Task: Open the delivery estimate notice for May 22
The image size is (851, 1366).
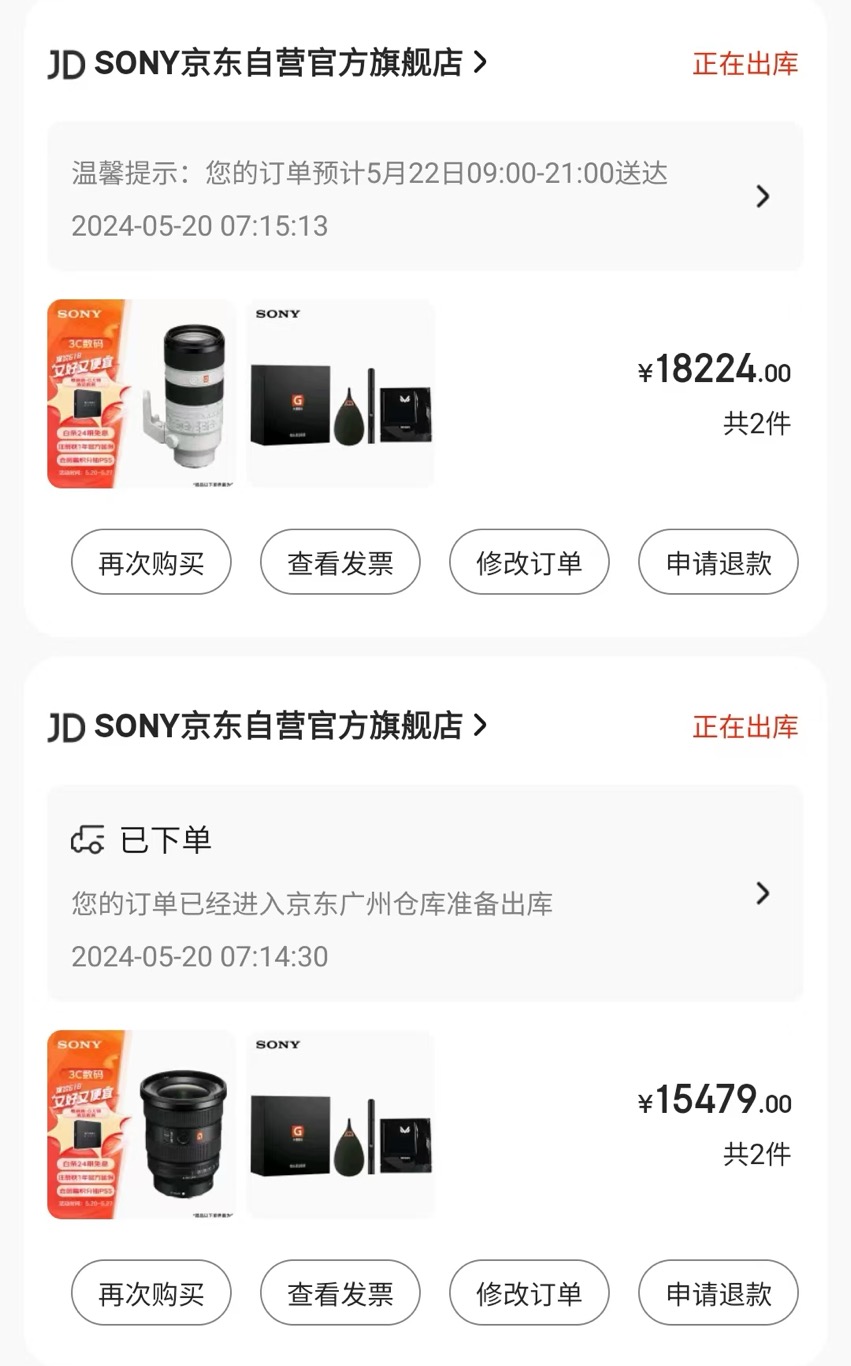Action: pos(425,197)
